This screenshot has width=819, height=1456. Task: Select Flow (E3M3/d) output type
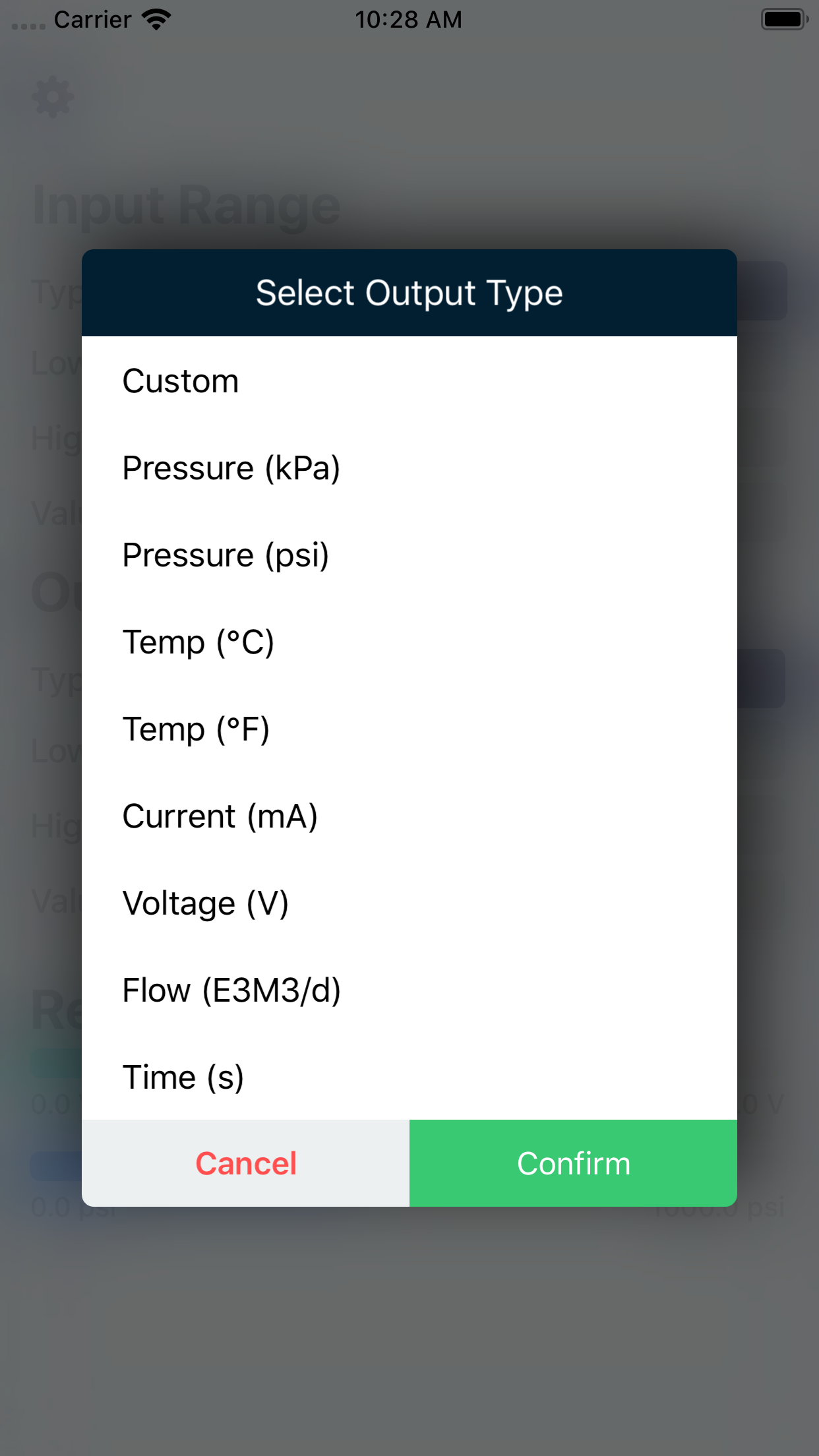coord(232,989)
